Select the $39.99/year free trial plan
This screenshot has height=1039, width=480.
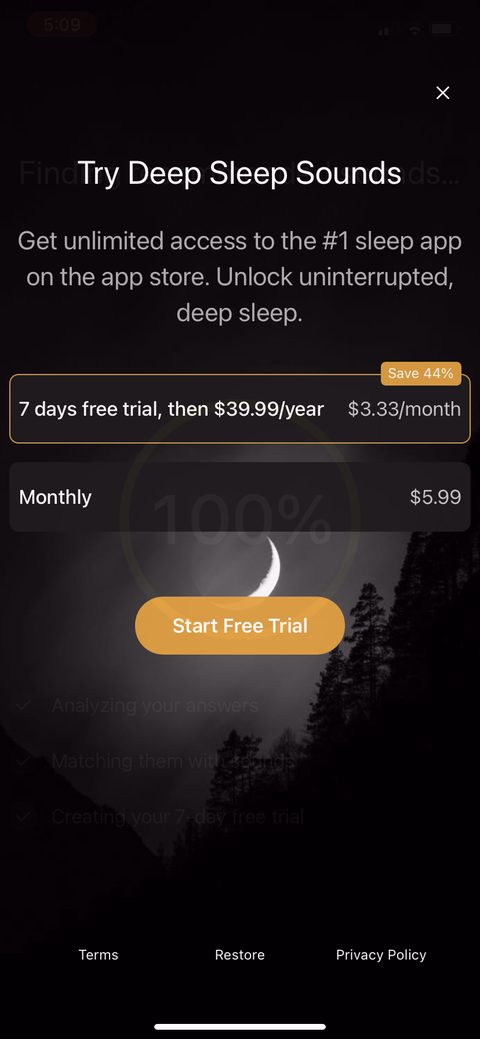[240, 409]
